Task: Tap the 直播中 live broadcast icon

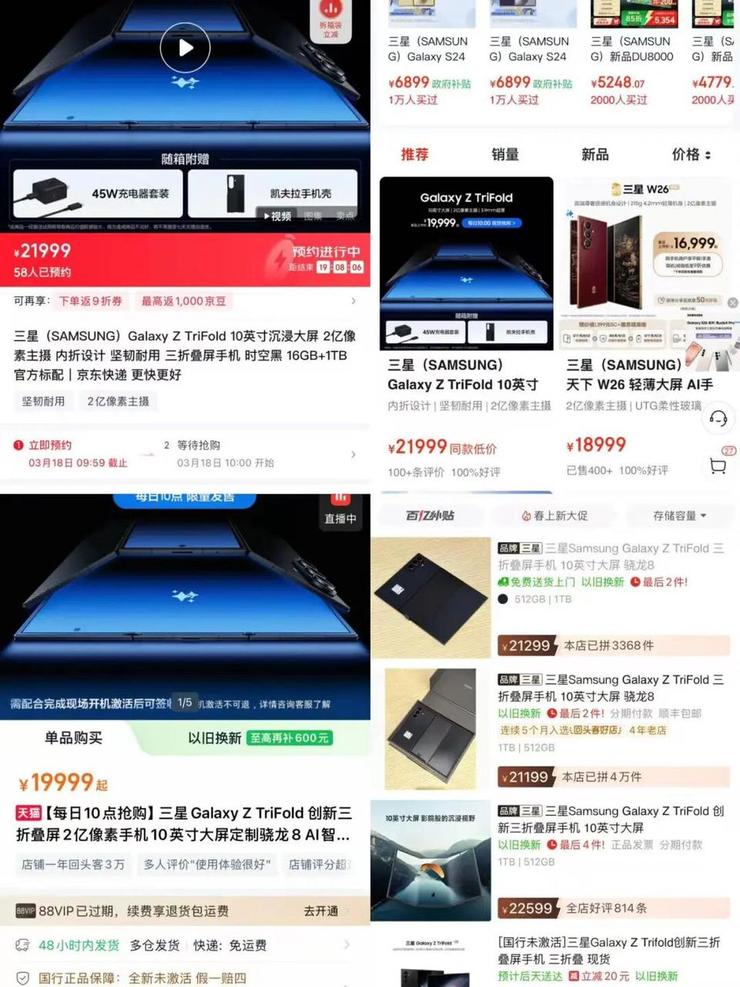Action: [341, 510]
